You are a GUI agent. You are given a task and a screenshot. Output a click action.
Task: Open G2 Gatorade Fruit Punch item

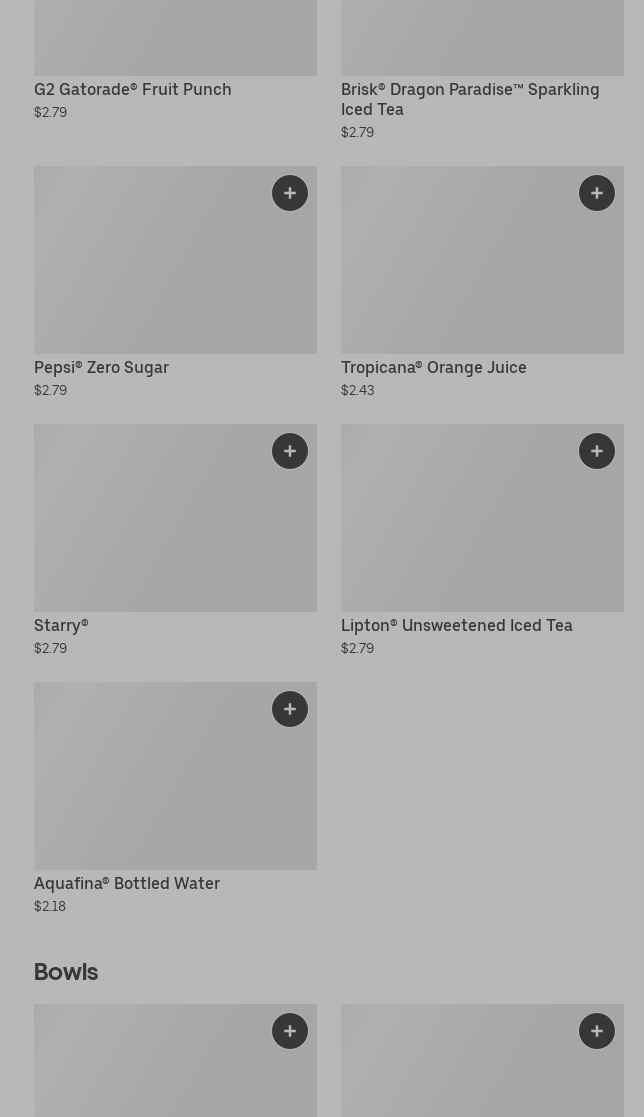133,89
